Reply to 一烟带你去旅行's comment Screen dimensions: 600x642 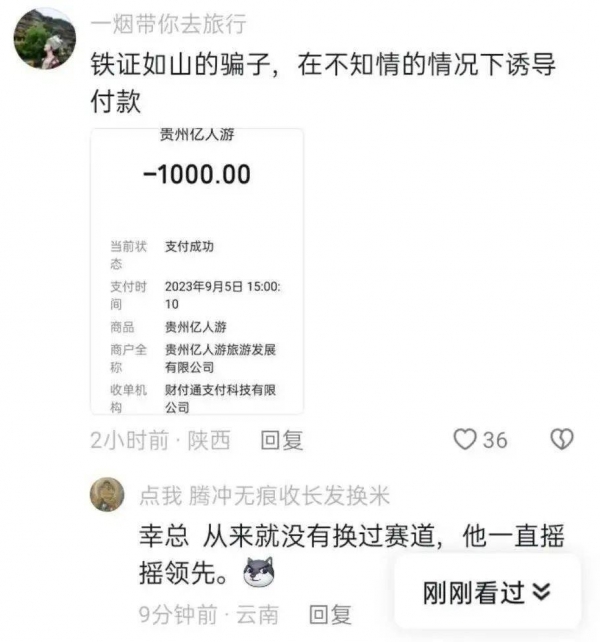click(281, 440)
